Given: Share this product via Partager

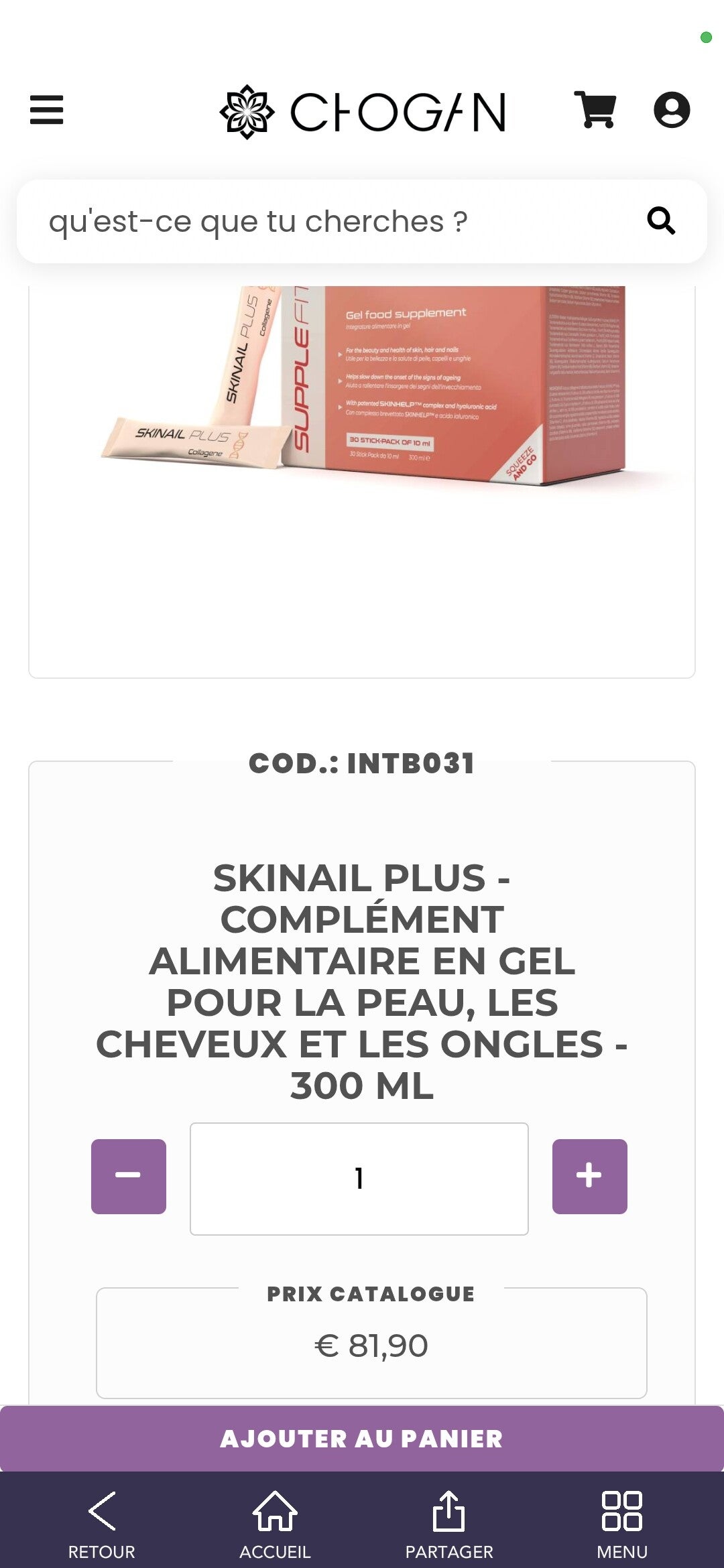Looking at the screenshot, I should [449, 1520].
